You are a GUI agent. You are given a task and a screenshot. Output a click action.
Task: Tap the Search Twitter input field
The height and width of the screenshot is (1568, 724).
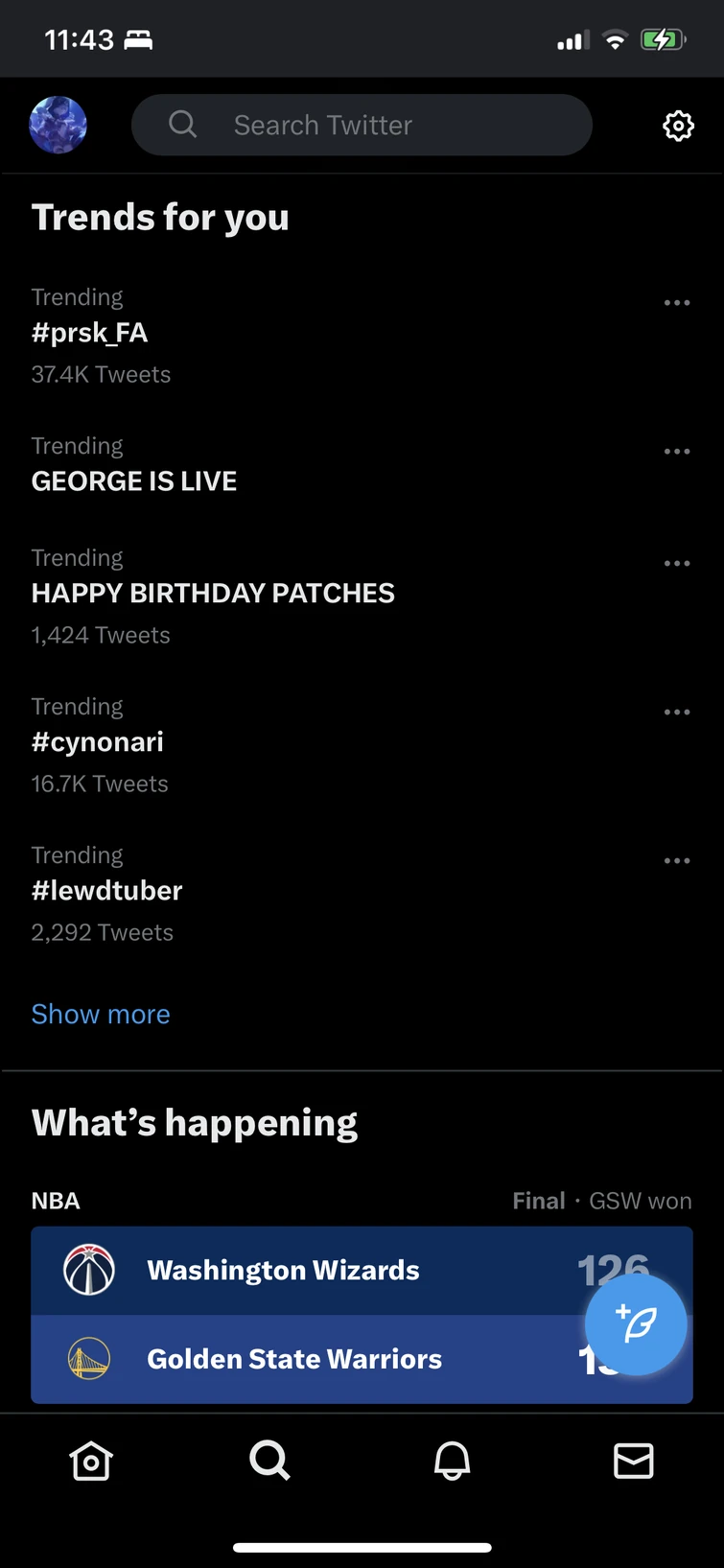[362, 125]
